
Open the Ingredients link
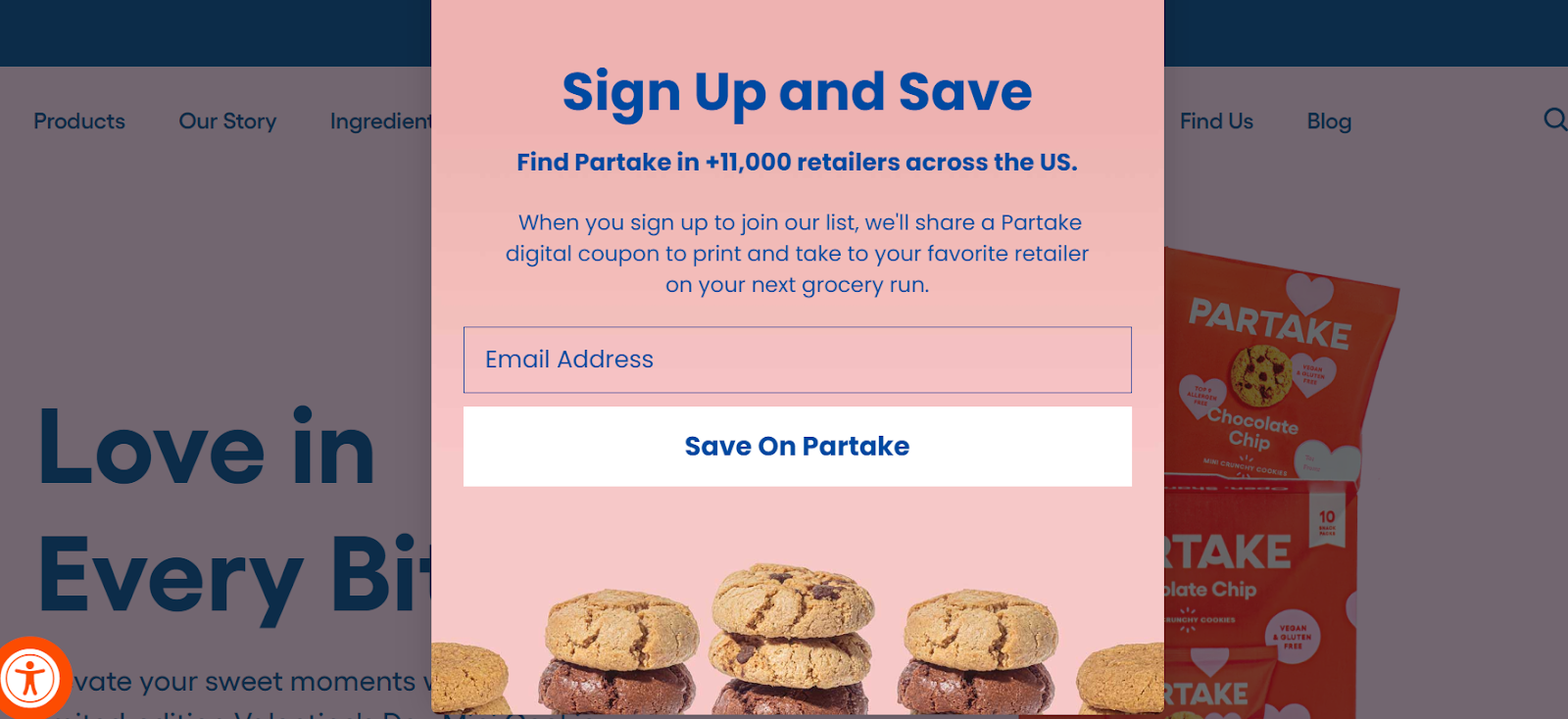[380, 121]
